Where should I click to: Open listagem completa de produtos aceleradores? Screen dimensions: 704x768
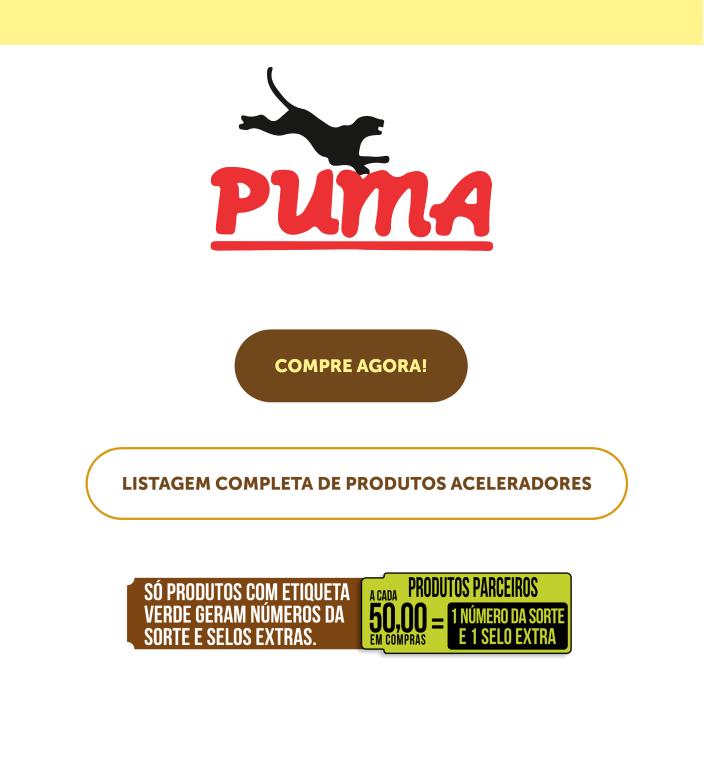pos(356,484)
